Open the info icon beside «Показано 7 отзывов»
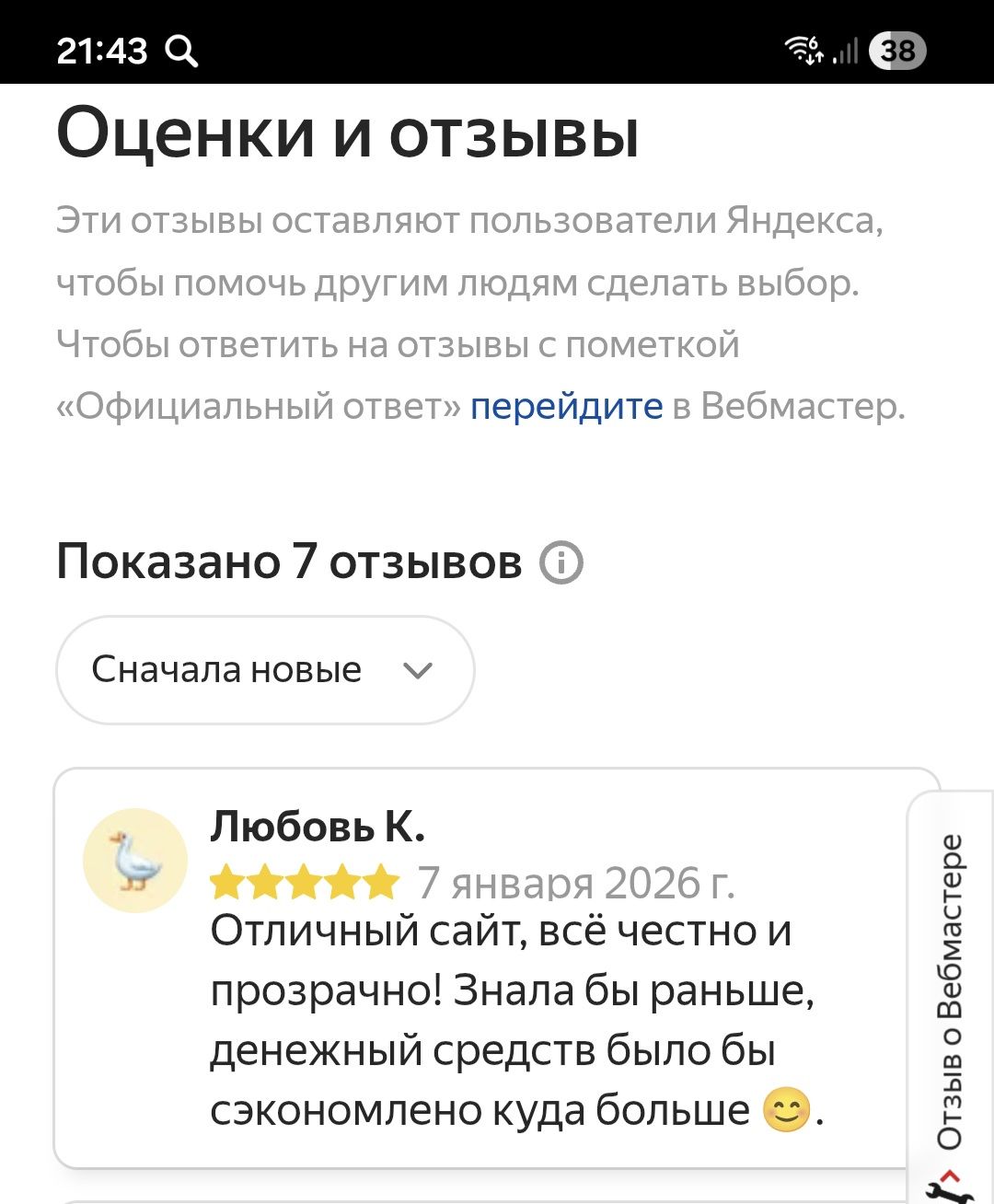Viewport: 994px width, 1204px height. tap(561, 562)
